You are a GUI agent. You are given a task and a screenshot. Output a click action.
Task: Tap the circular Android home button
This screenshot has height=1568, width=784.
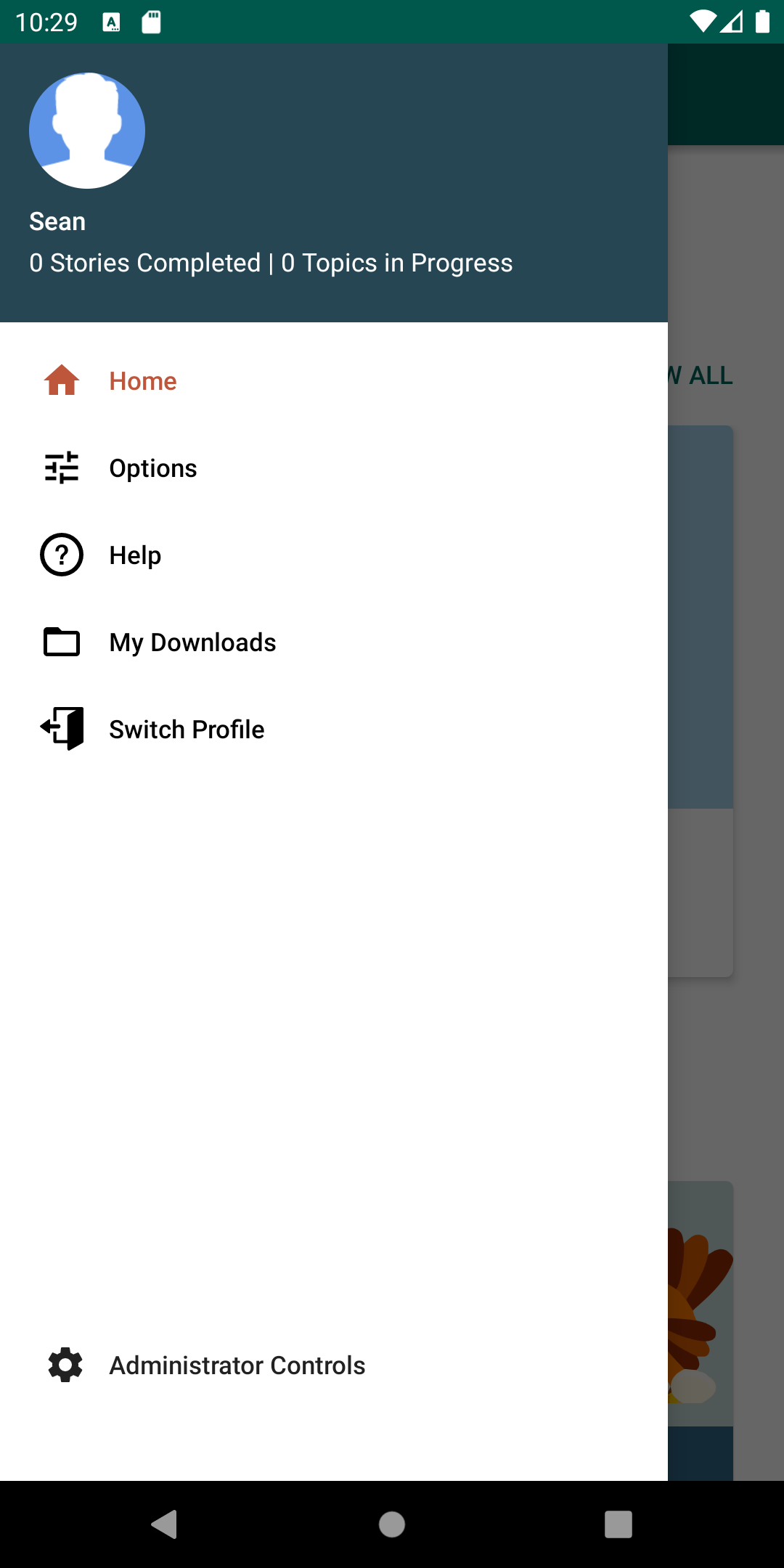click(x=391, y=1525)
